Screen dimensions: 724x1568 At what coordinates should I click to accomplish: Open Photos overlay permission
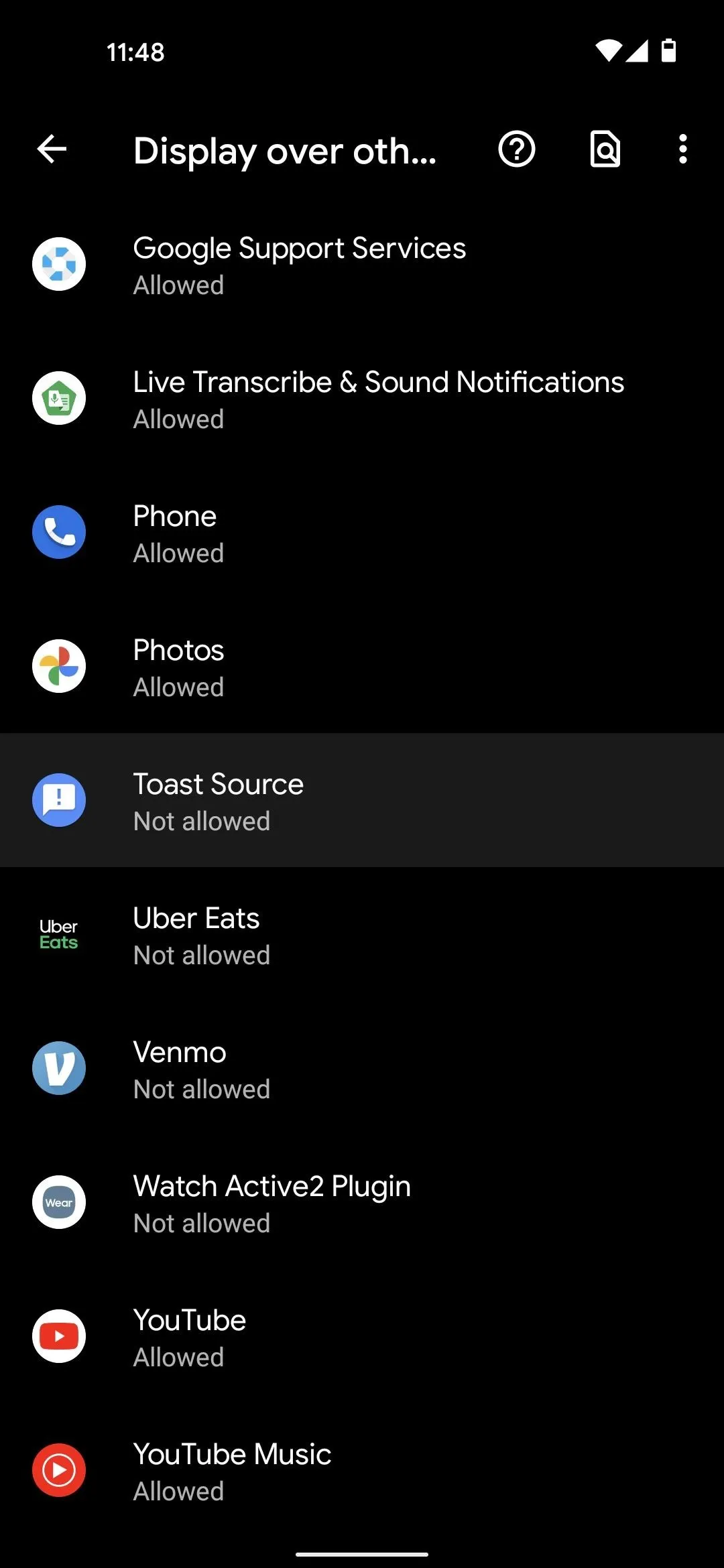[362, 666]
